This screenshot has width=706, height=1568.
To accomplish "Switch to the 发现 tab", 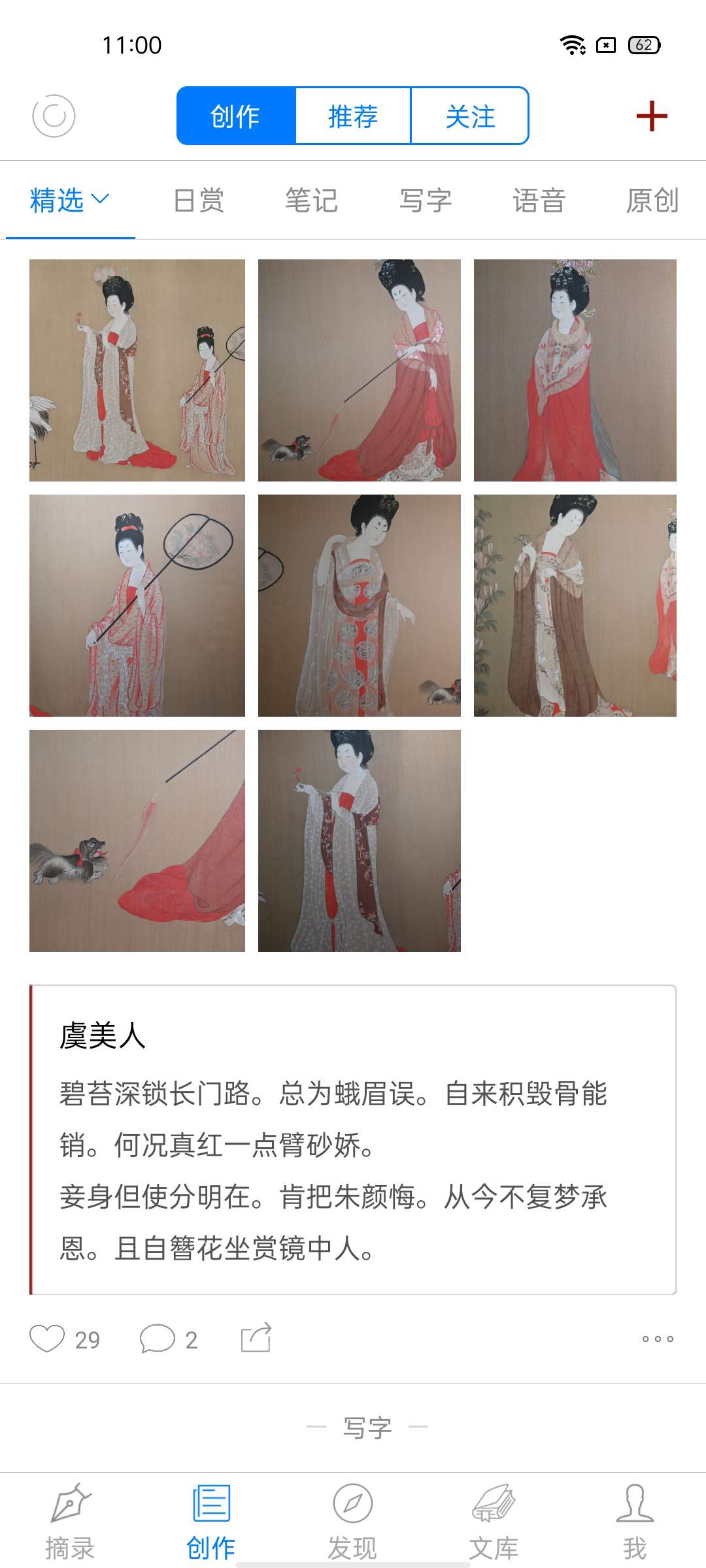I will [x=352, y=1521].
